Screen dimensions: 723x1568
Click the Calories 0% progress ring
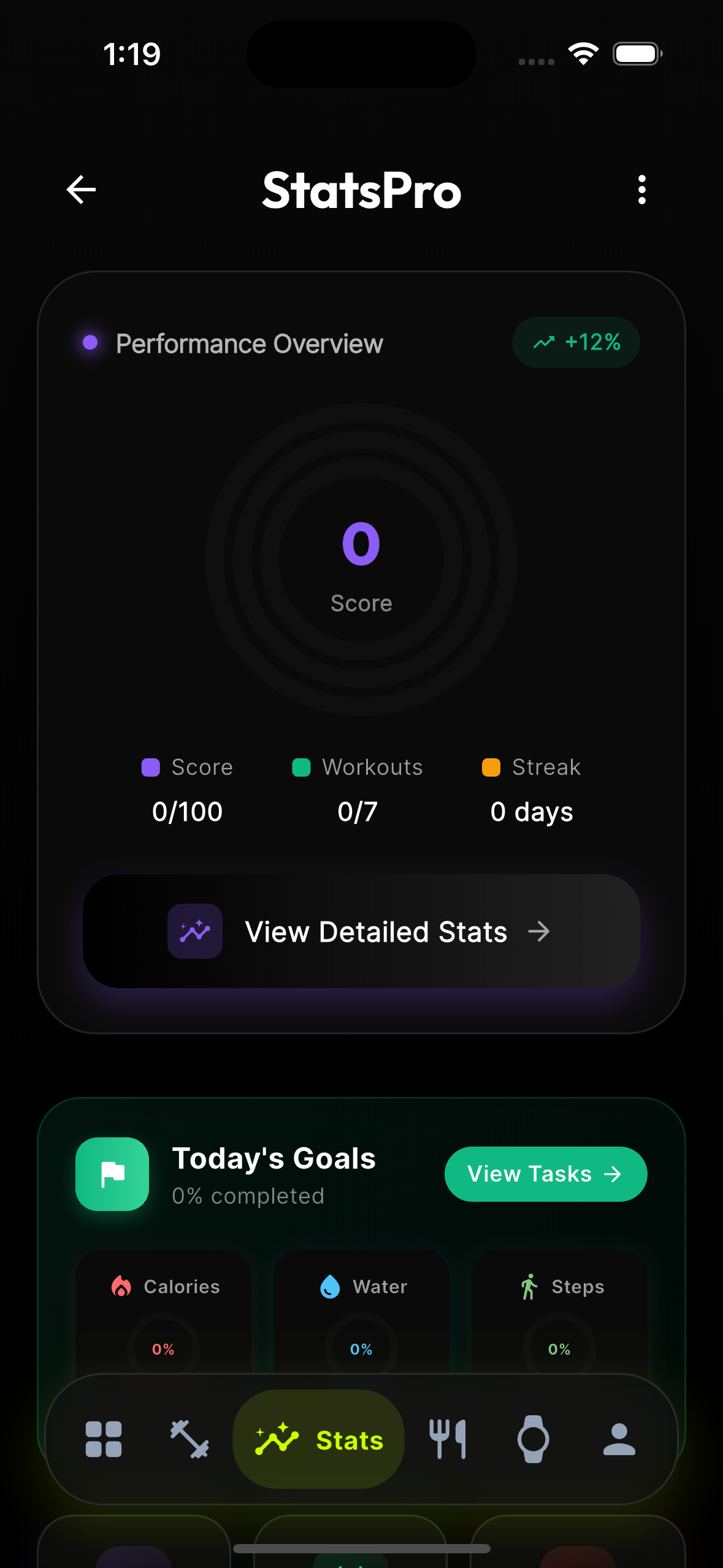[163, 1349]
